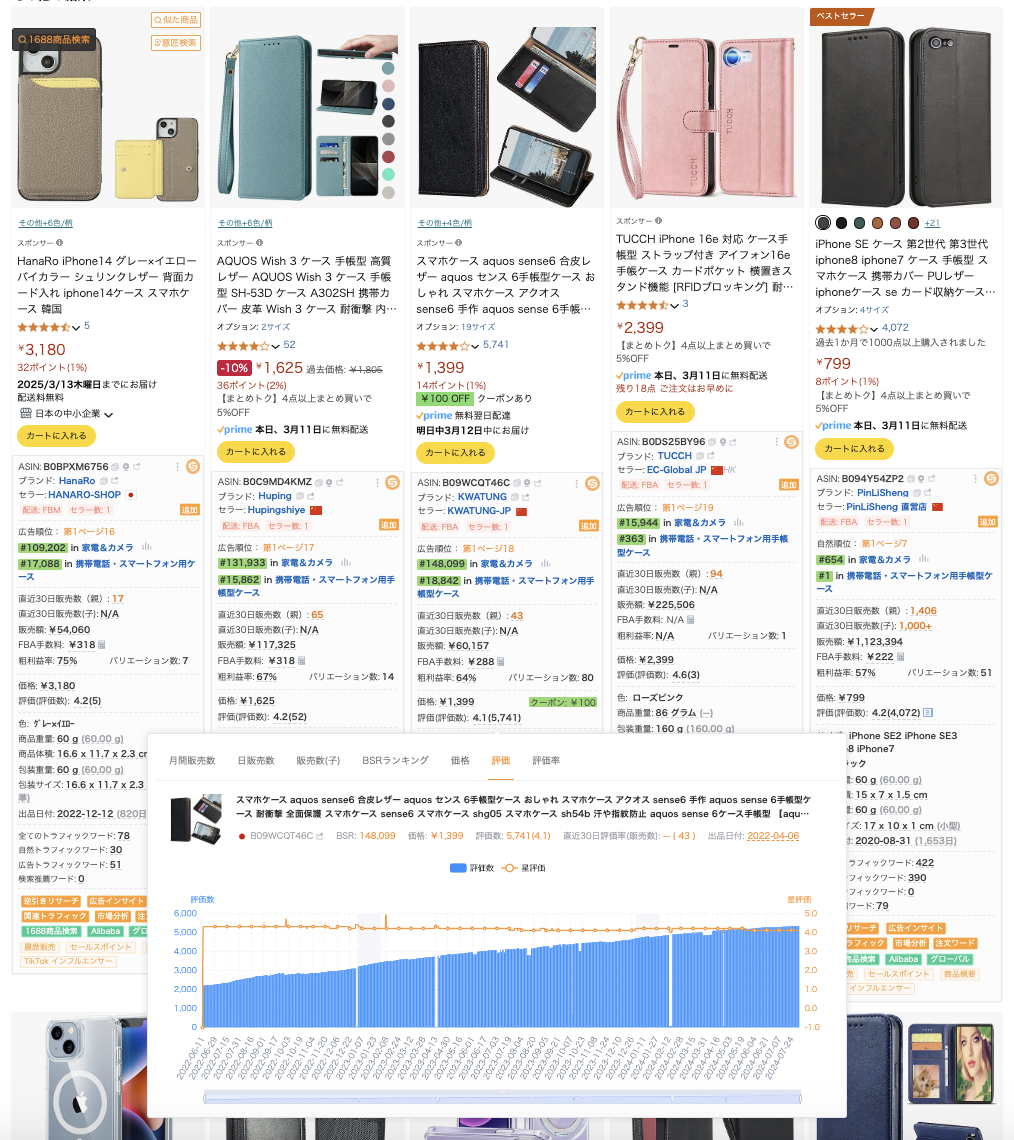Viewport: 1014px width, 1140px height.
Task: Switch to the 日販売数 tab
Action: pos(256,761)
